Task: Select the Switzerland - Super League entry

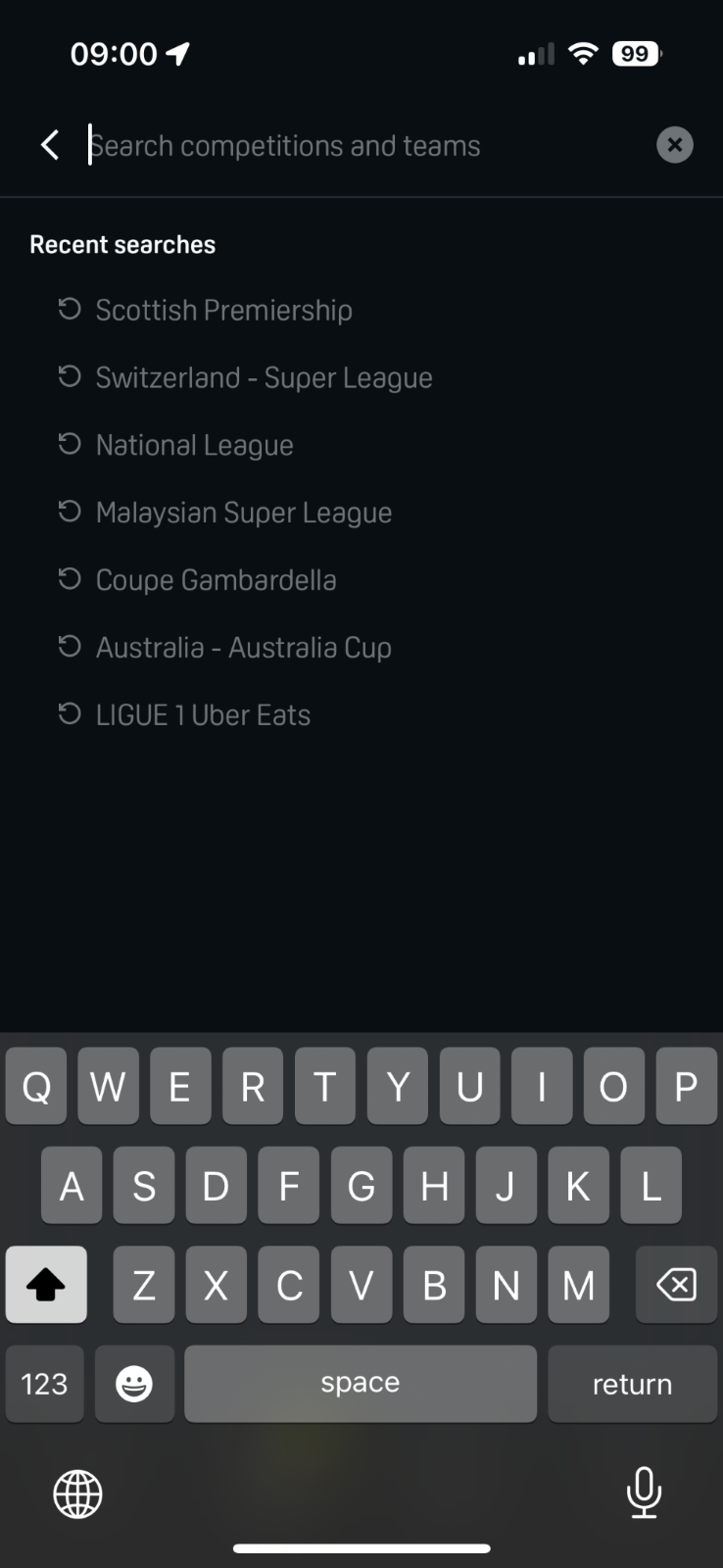Action: pyautogui.click(x=264, y=376)
